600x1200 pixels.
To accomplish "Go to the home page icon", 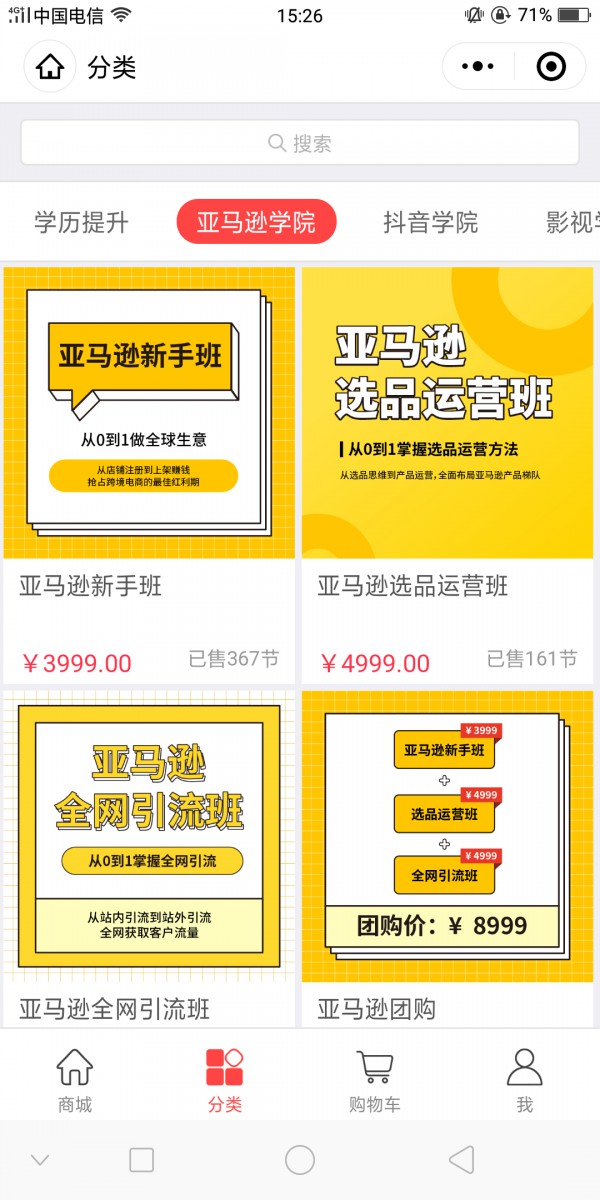I will 50,67.
